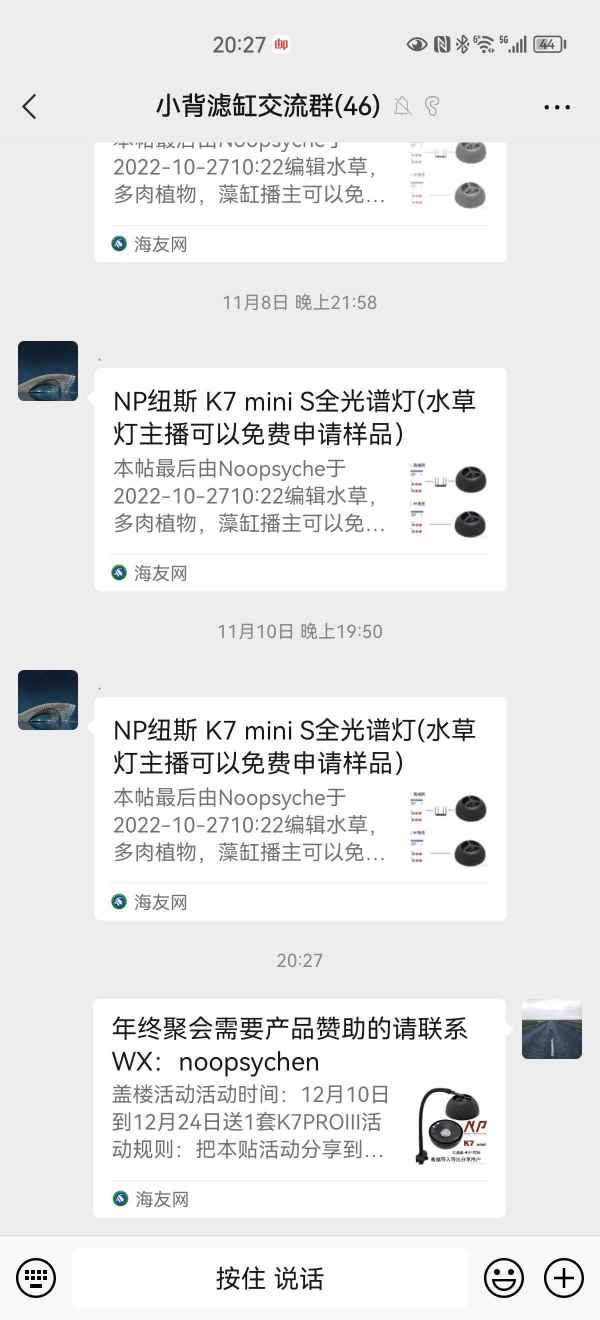Open the K7 mini S link card under 11月8日
This screenshot has height=1320, width=600.
tap(300, 479)
